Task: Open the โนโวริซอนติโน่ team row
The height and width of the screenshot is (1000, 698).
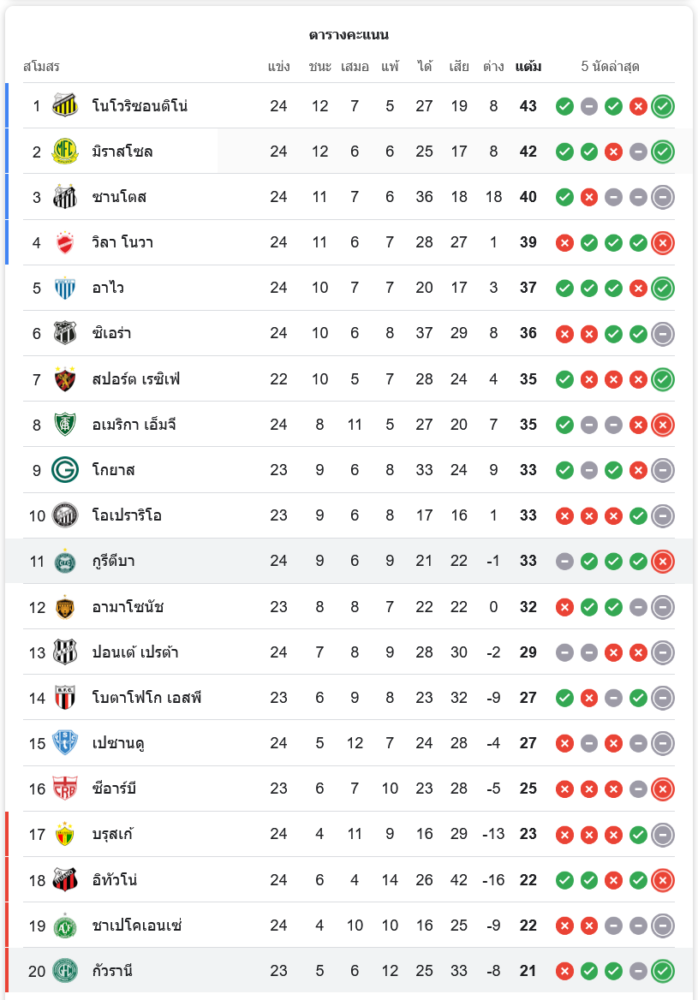Action: 139,106
